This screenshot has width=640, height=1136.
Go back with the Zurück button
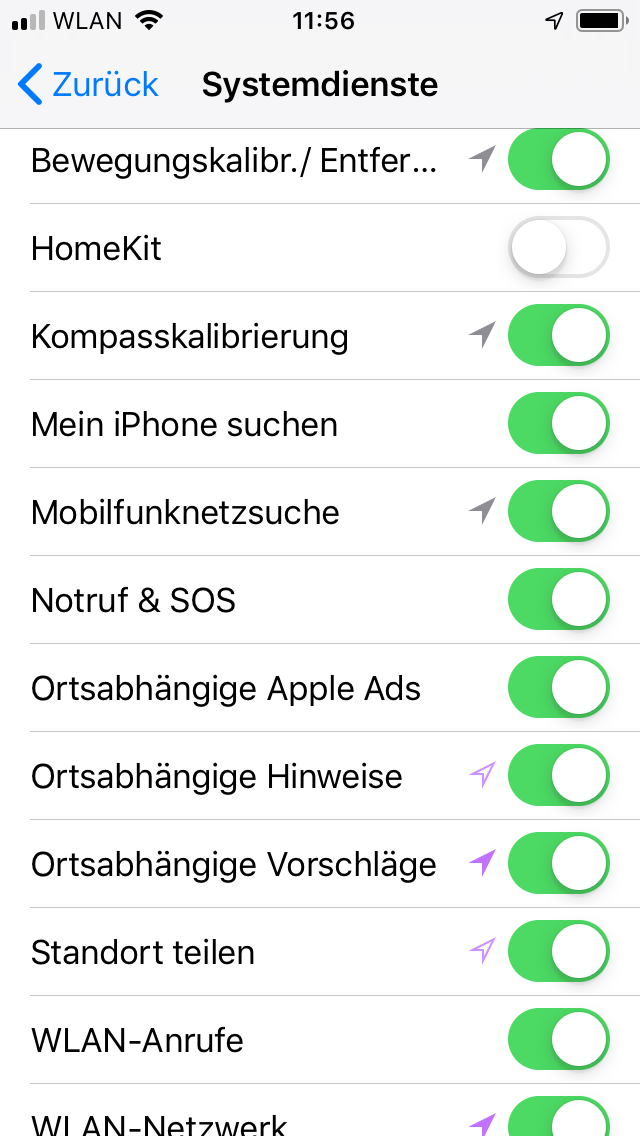point(88,84)
